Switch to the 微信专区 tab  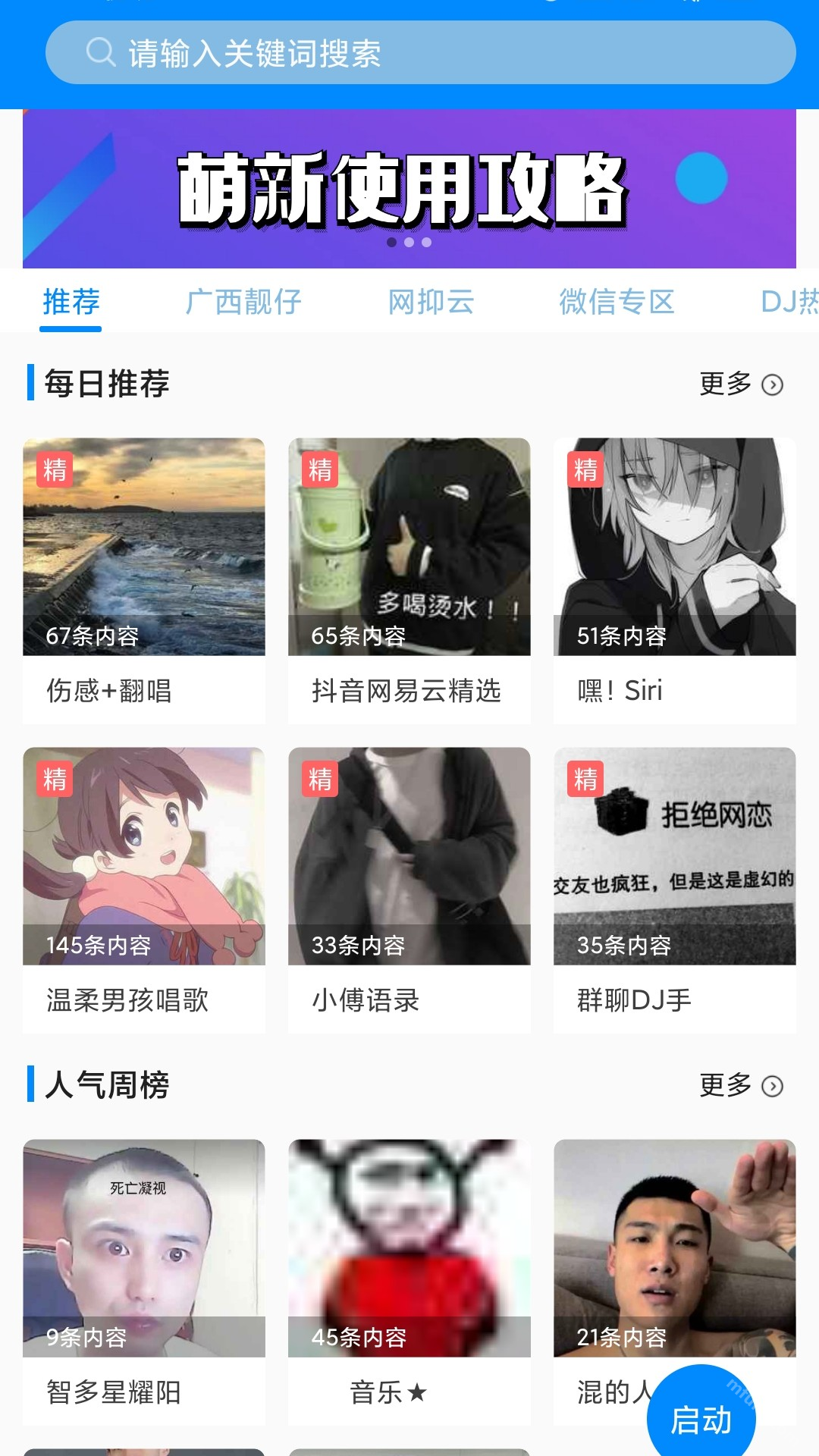click(x=617, y=302)
